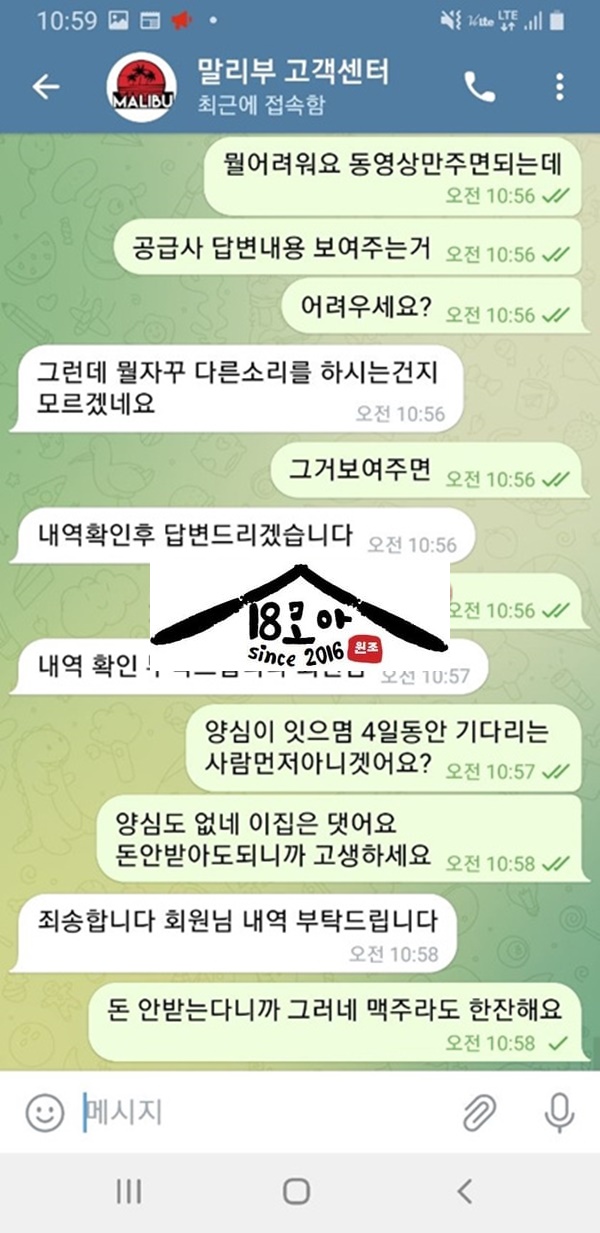
Task: Open recent apps in navigation bar
Action: point(128,1191)
